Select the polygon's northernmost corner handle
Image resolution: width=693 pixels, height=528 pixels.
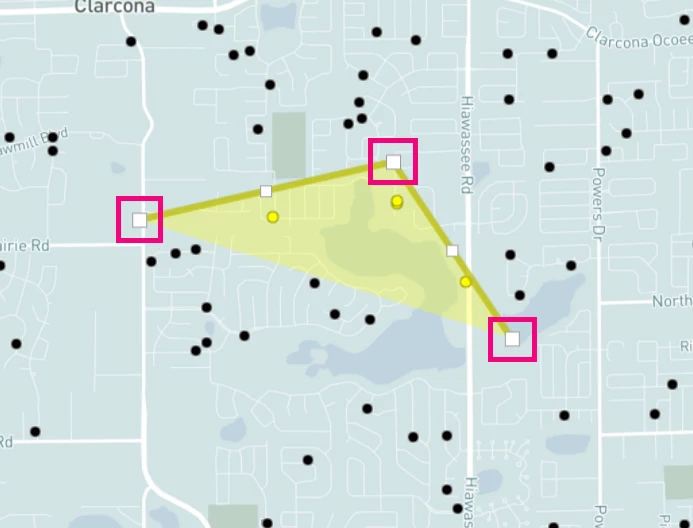point(393,161)
